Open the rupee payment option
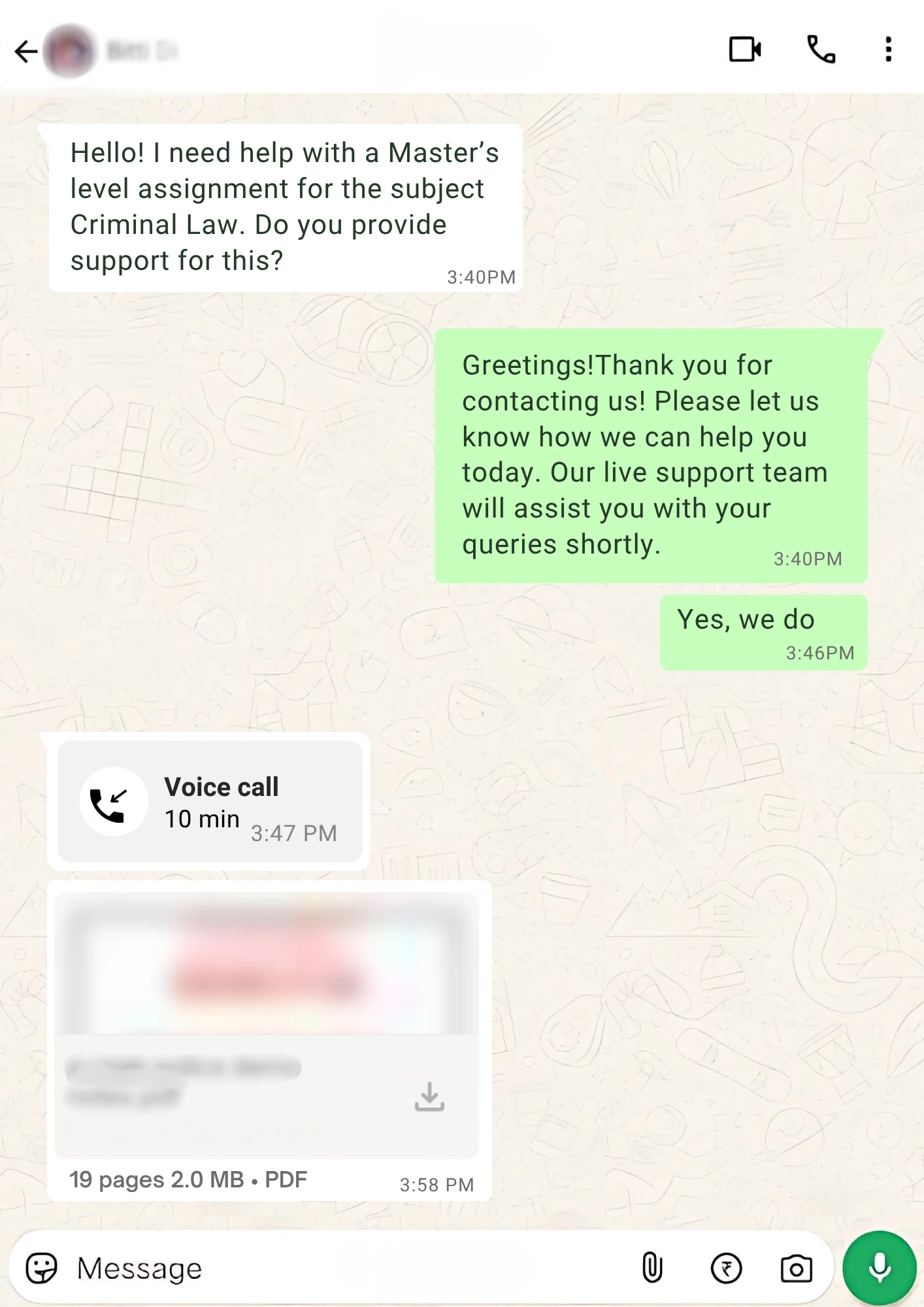The image size is (924, 1307). pyautogui.click(x=726, y=1268)
